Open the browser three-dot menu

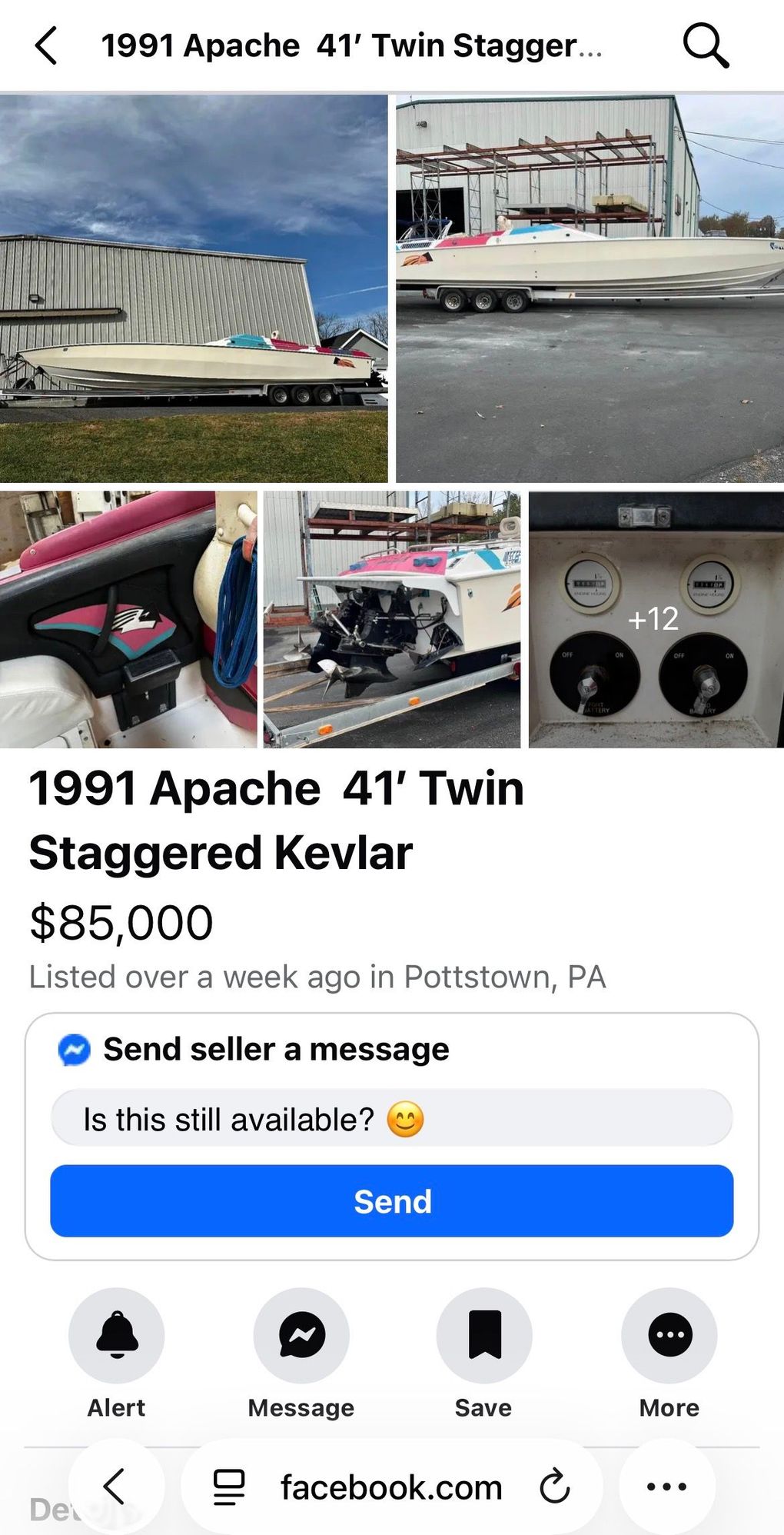tap(666, 1487)
